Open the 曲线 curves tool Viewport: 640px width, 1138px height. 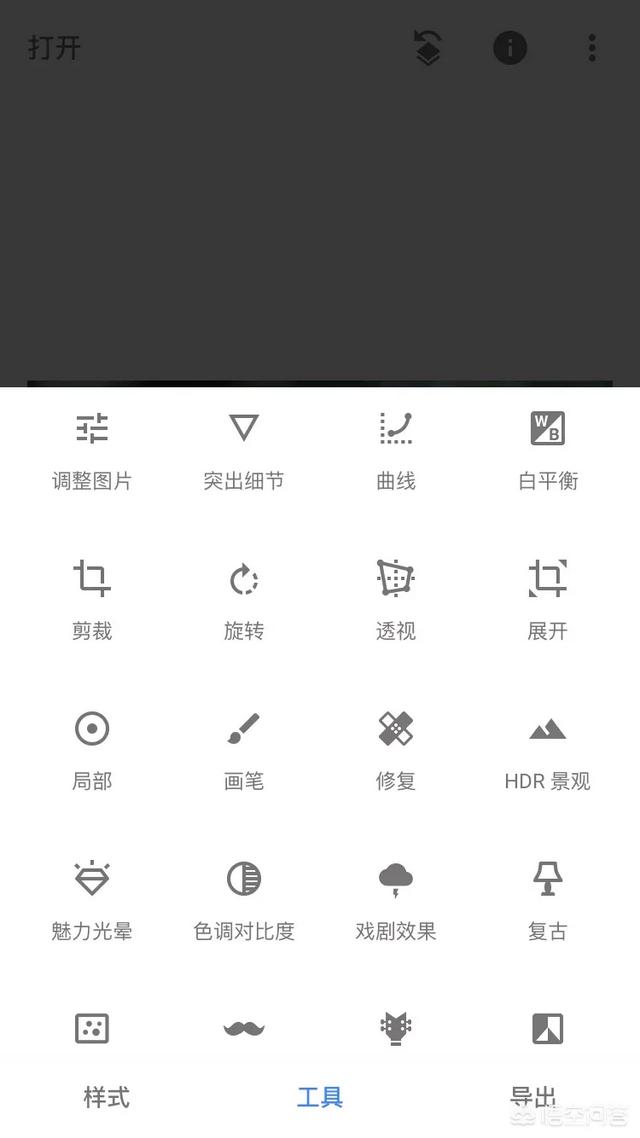[395, 449]
